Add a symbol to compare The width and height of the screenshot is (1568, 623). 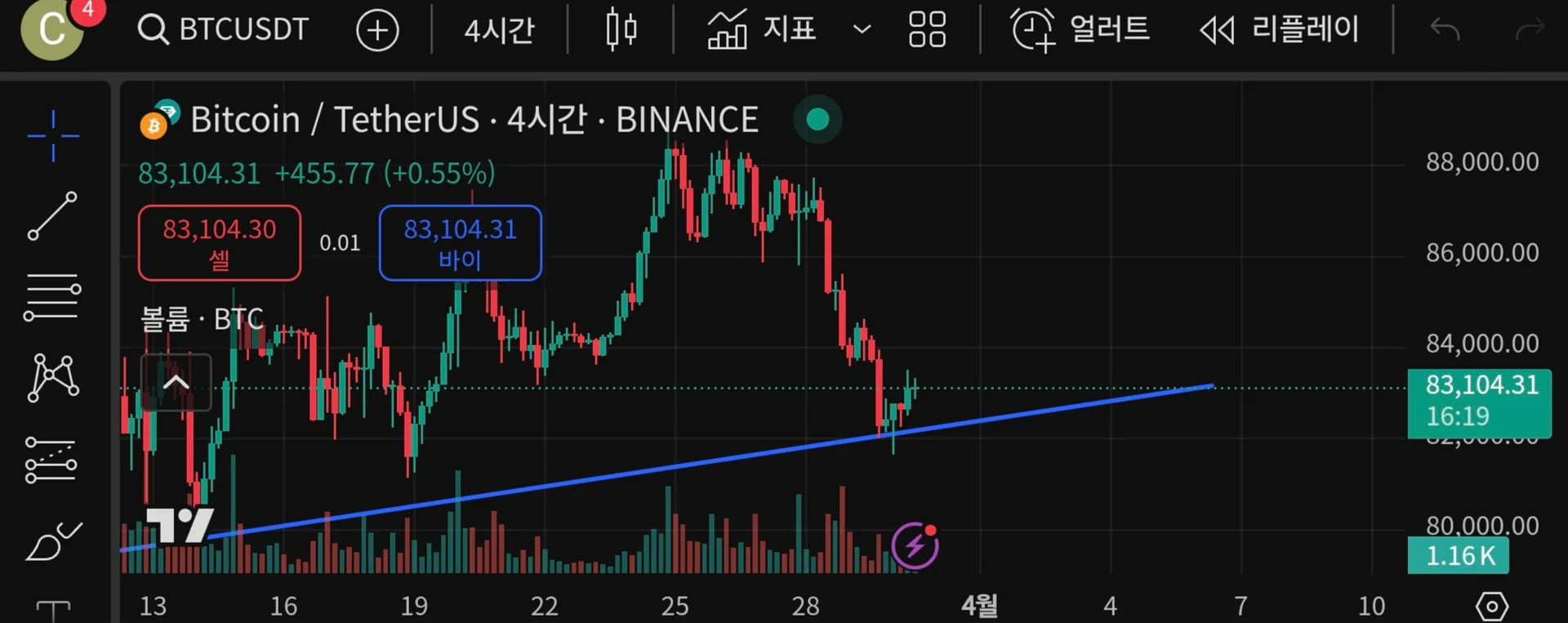pyautogui.click(x=377, y=31)
